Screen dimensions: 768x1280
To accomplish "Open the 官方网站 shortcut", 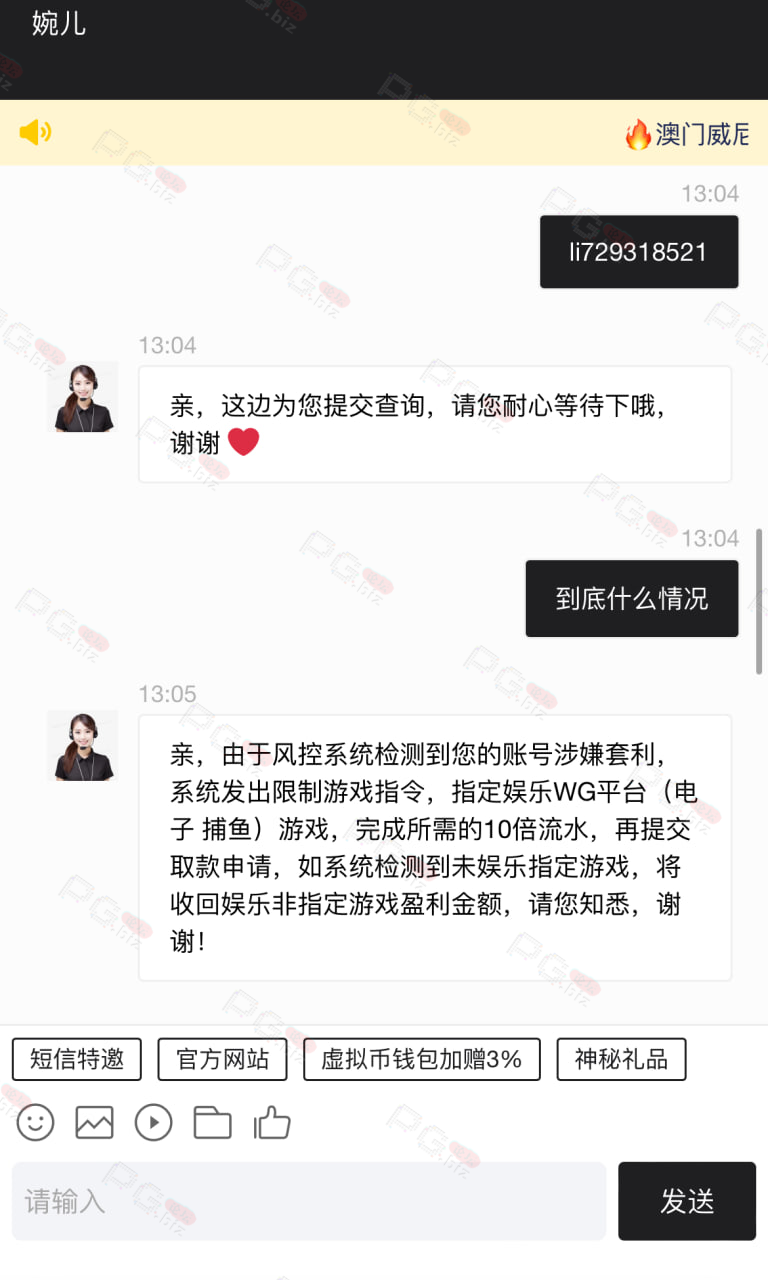I will coord(222,1059).
